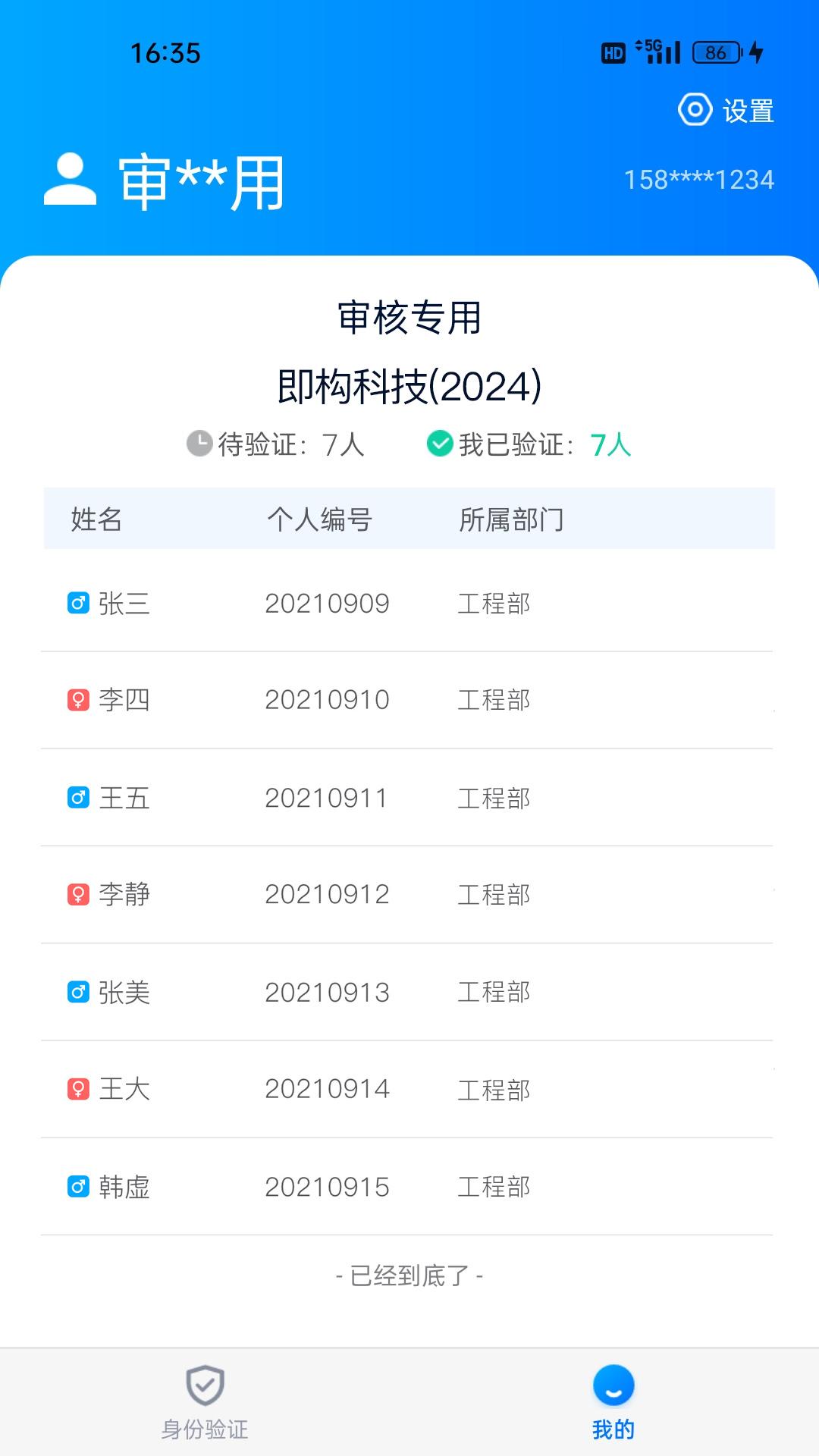
Task: Select the table row for 王五
Action: (x=409, y=797)
